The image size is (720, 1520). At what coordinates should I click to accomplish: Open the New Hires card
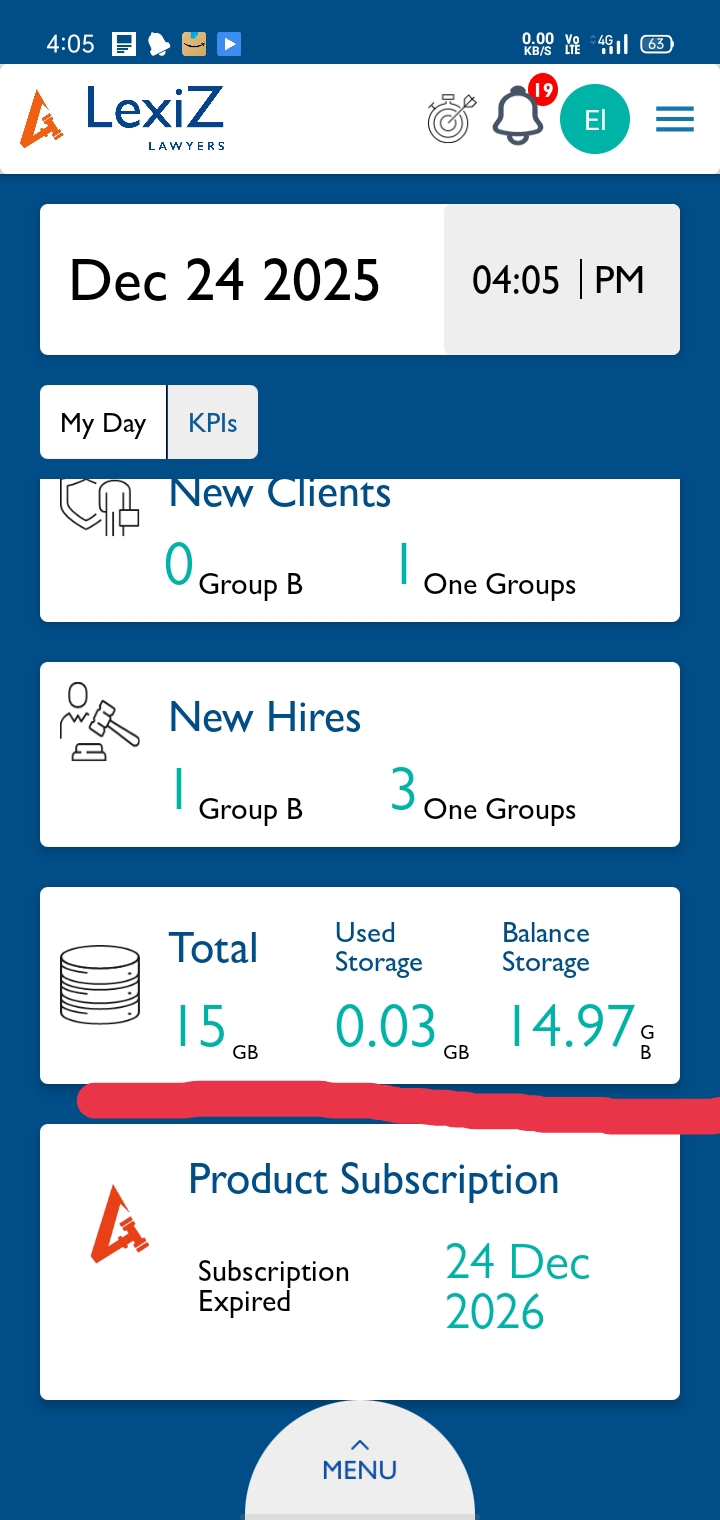360,754
